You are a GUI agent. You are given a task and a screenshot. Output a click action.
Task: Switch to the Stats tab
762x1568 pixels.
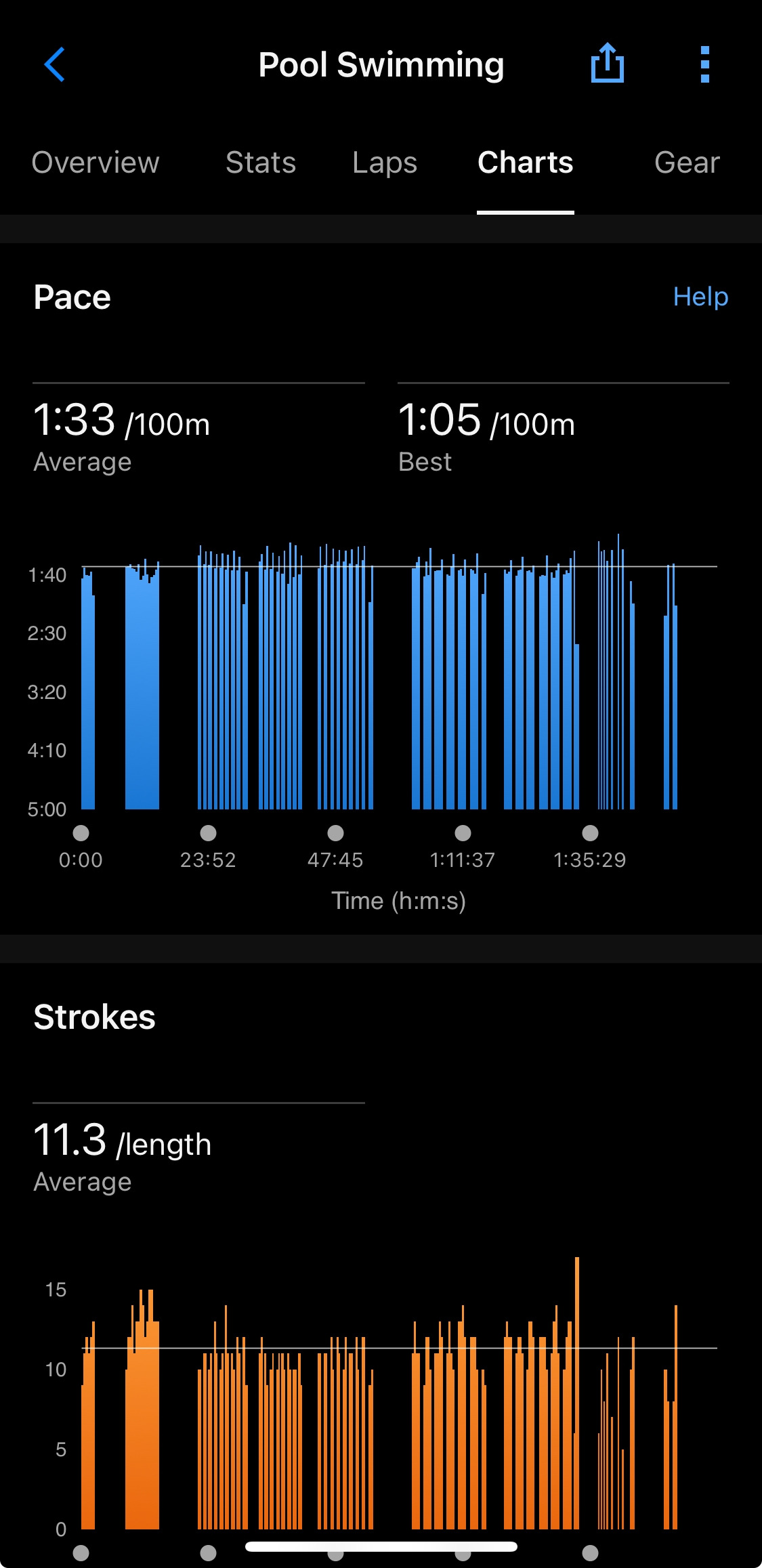(261, 163)
